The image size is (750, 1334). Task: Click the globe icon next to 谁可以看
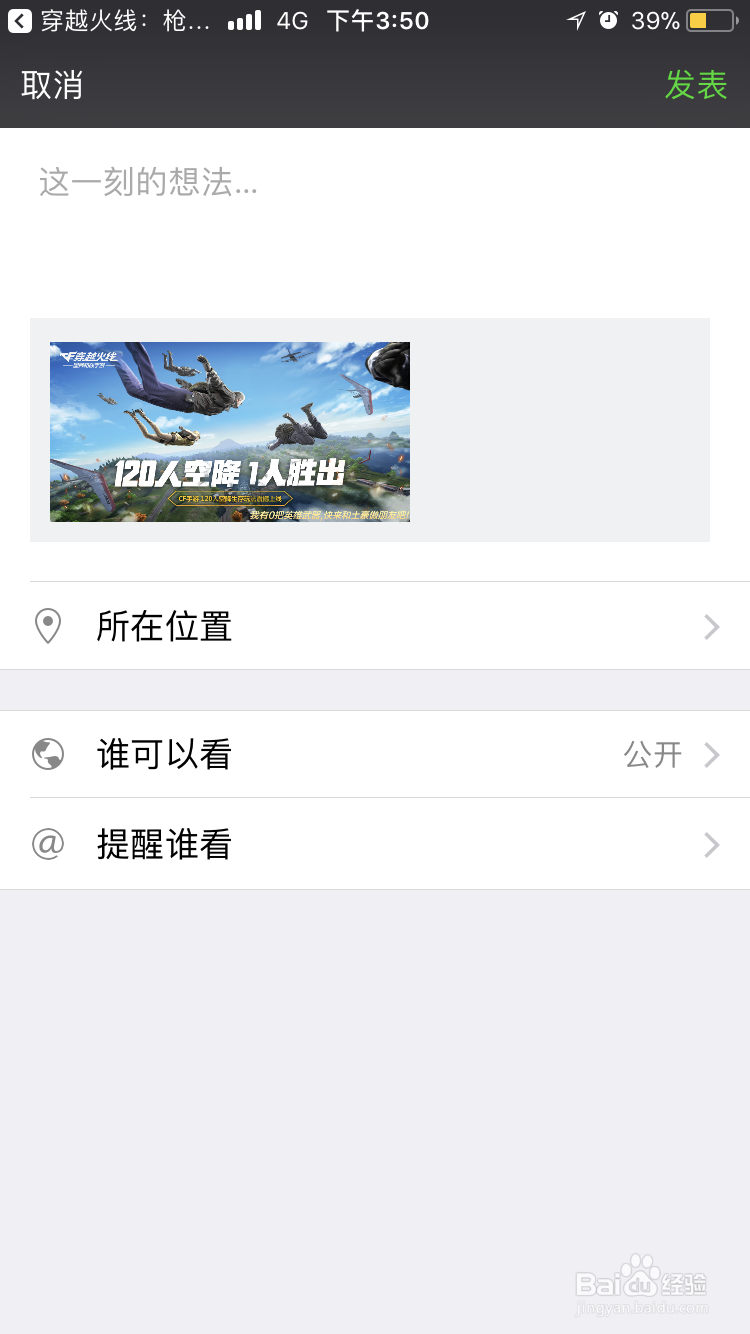pos(49,755)
